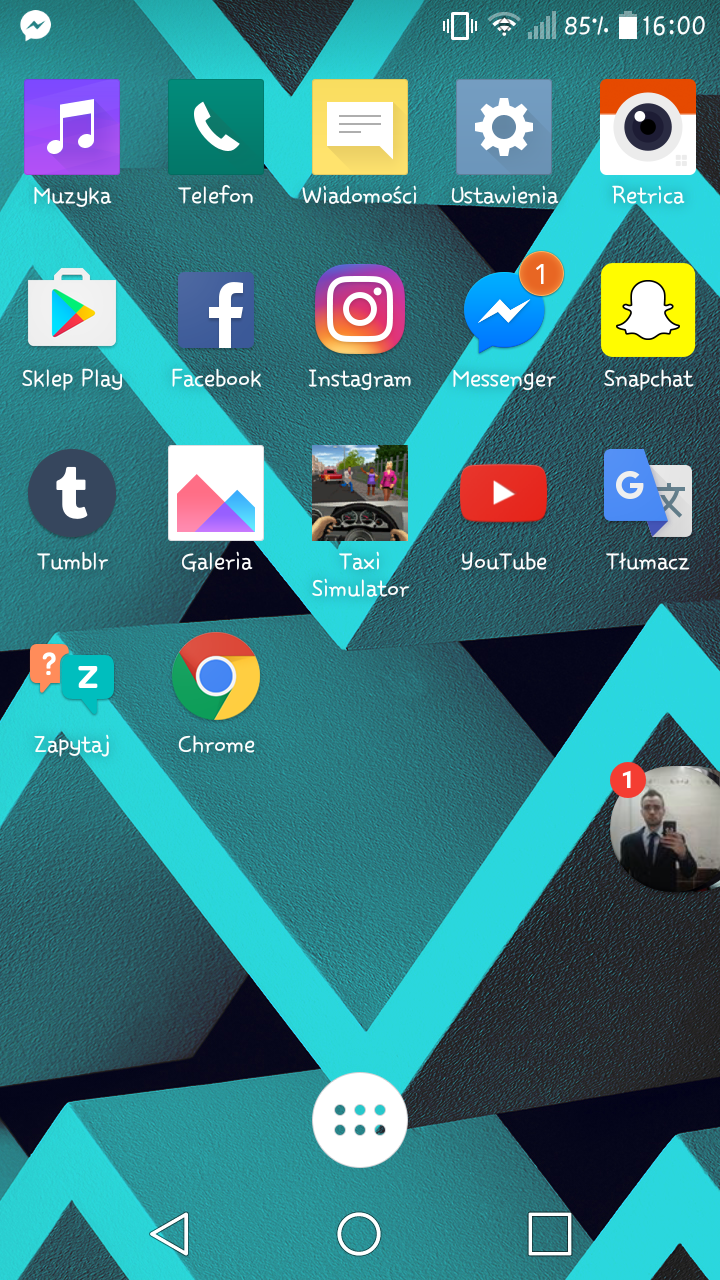The width and height of the screenshot is (720, 1280).
Task: Launch the Chrome browser
Action: (x=216, y=677)
